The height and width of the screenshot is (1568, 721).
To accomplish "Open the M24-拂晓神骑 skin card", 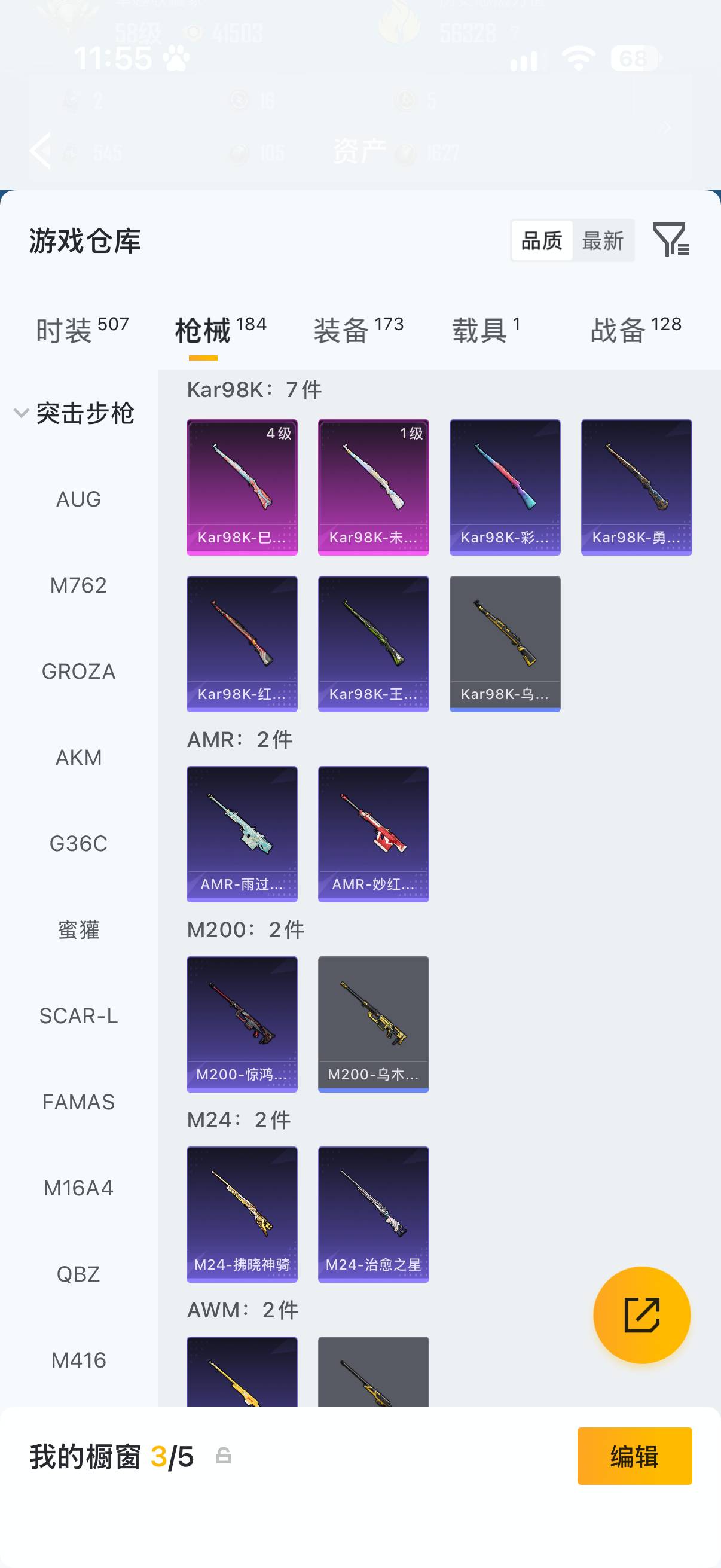I will tap(242, 1215).
